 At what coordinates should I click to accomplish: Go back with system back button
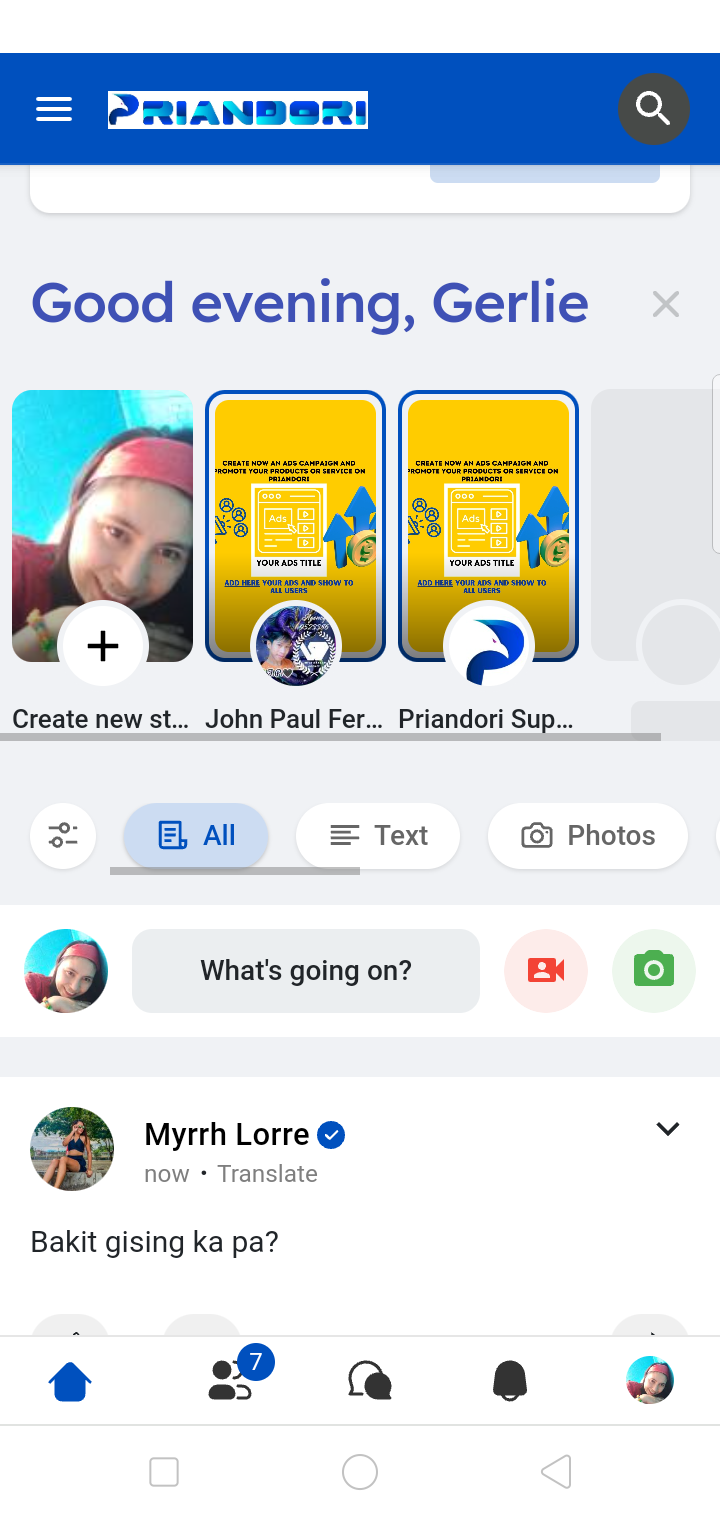point(556,1472)
